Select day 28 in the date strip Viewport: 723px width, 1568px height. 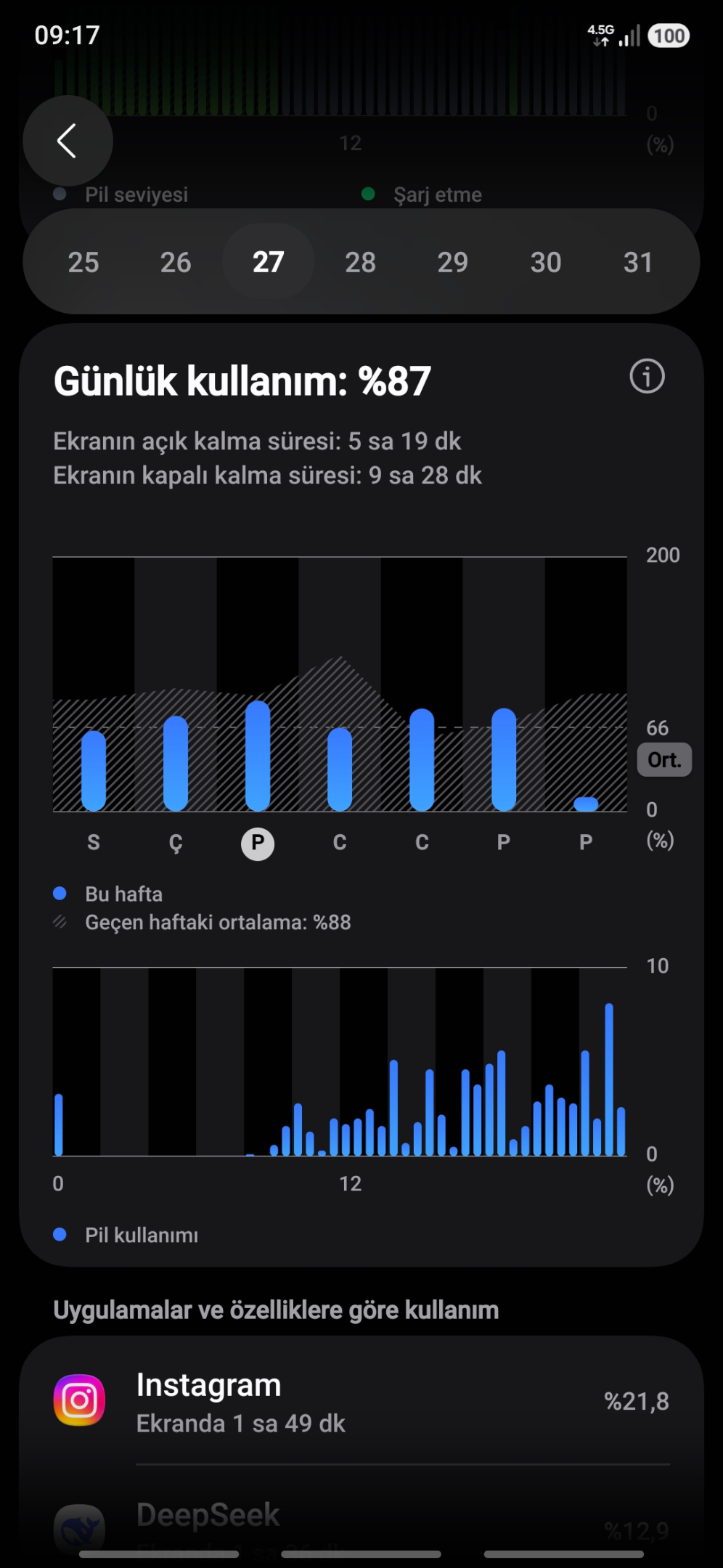click(x=361, y=262)
